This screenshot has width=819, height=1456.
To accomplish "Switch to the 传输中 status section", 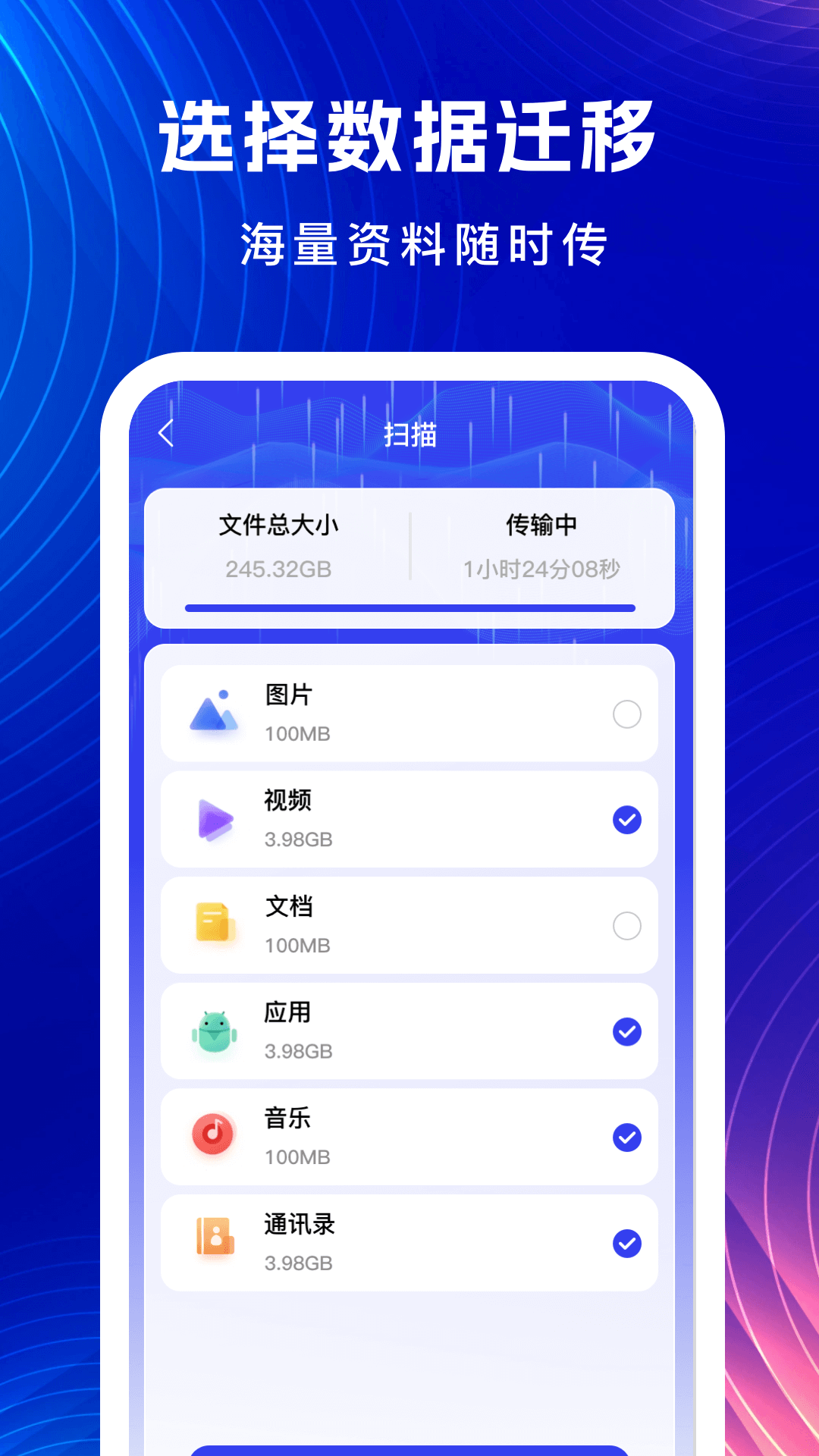I will (541, 524).
